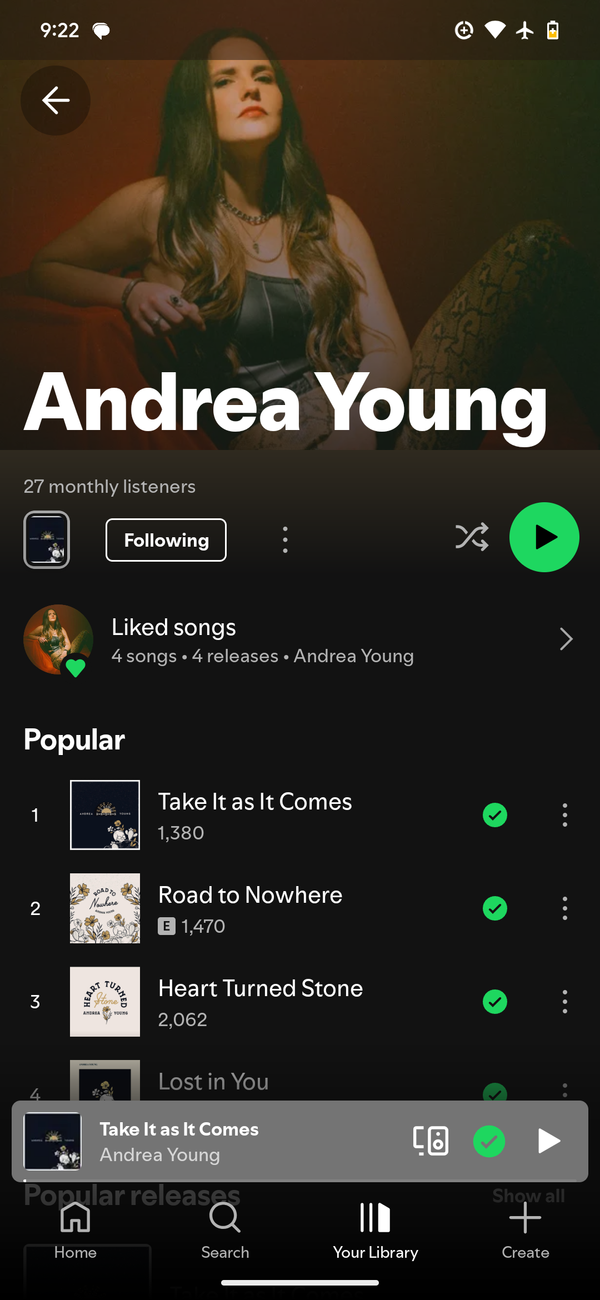Image resolution: width=600 pixels, height=1300 pixels.
Task: Open the Liked songs row
Action: [300, 640]
